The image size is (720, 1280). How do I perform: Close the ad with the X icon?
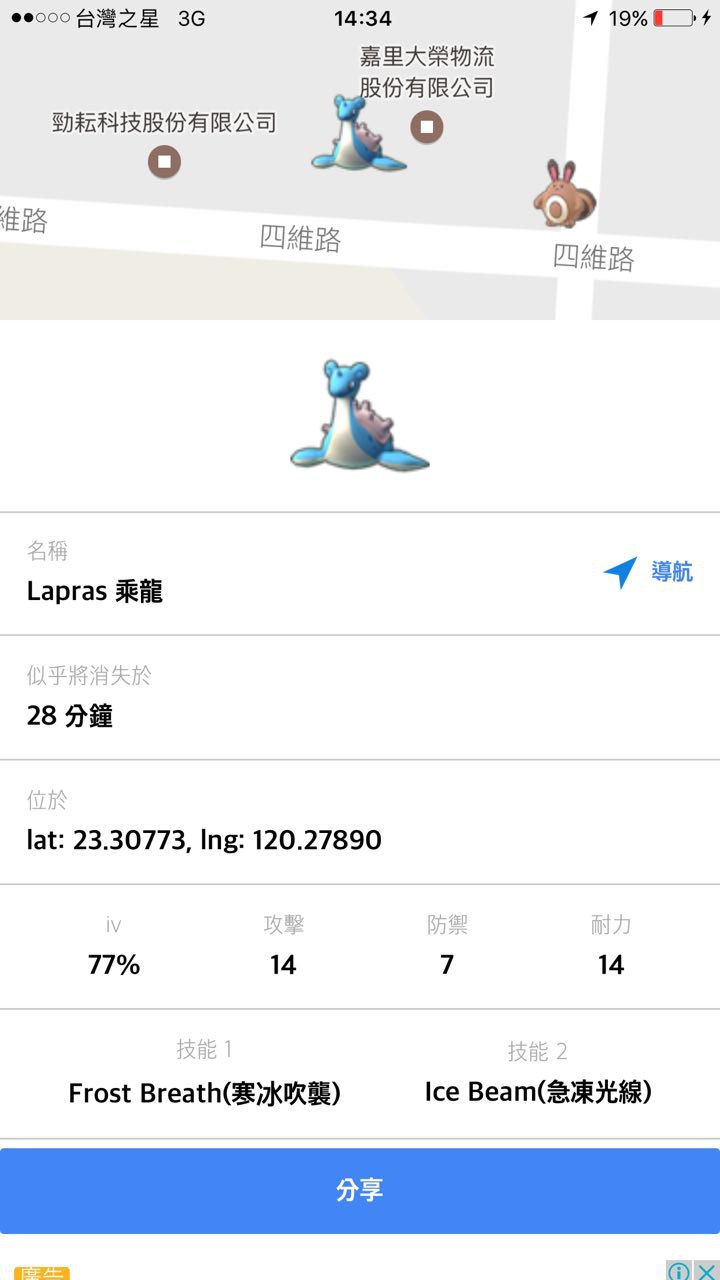click(706, 1271)
